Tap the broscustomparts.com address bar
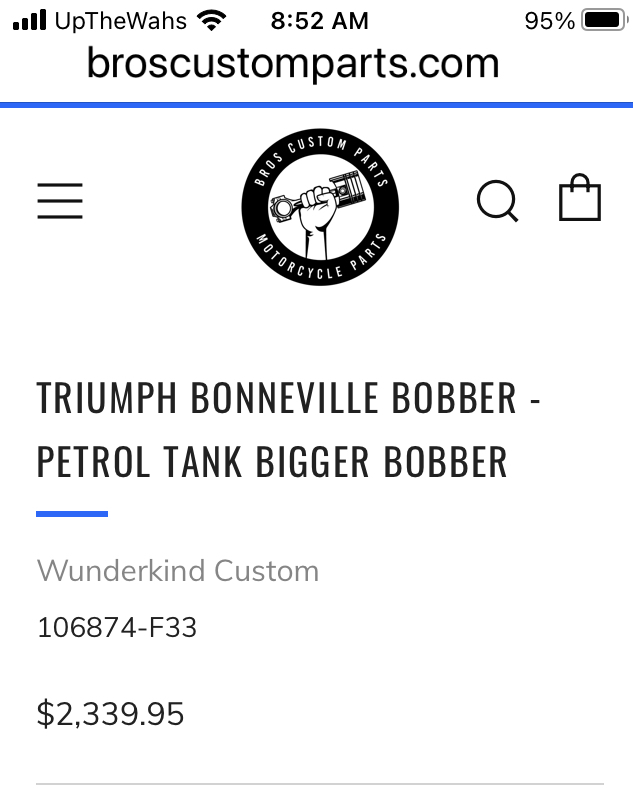This screenshot has height=799, width=633. click(293, 64)
